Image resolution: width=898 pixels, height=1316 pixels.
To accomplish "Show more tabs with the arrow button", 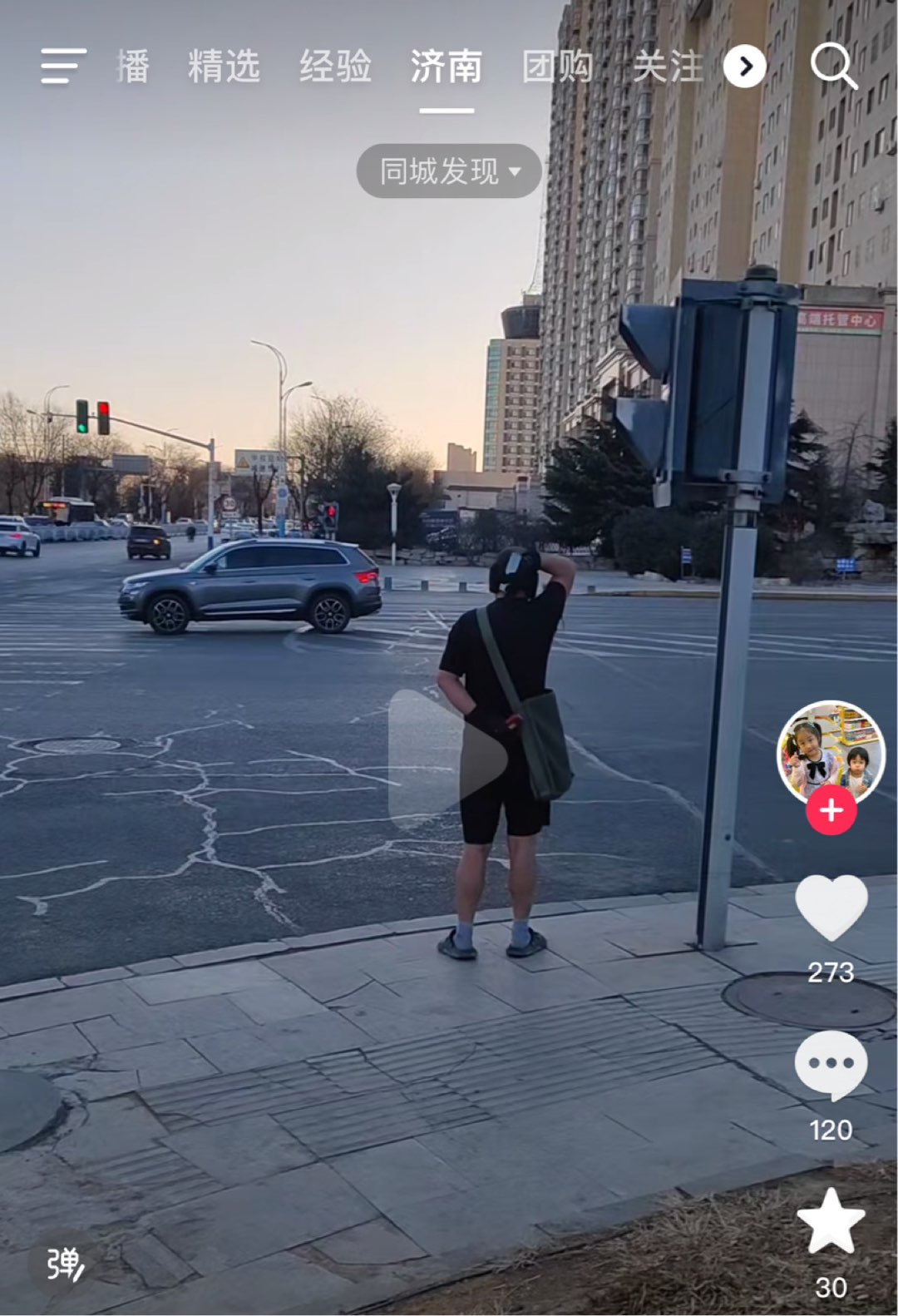I will pyautogui.click(x=744, y=67).
